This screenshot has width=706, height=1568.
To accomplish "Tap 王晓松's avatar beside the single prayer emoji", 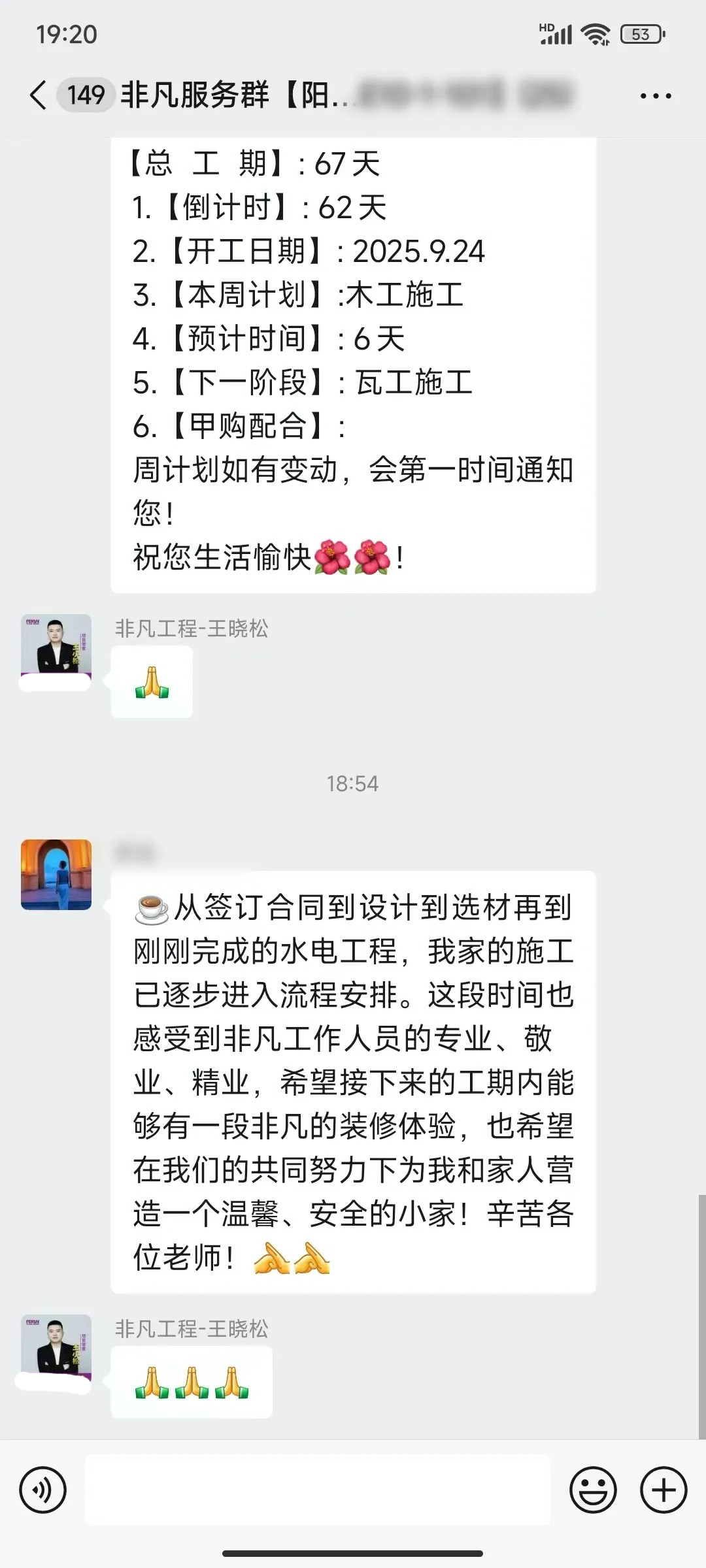I will point(56,647).
